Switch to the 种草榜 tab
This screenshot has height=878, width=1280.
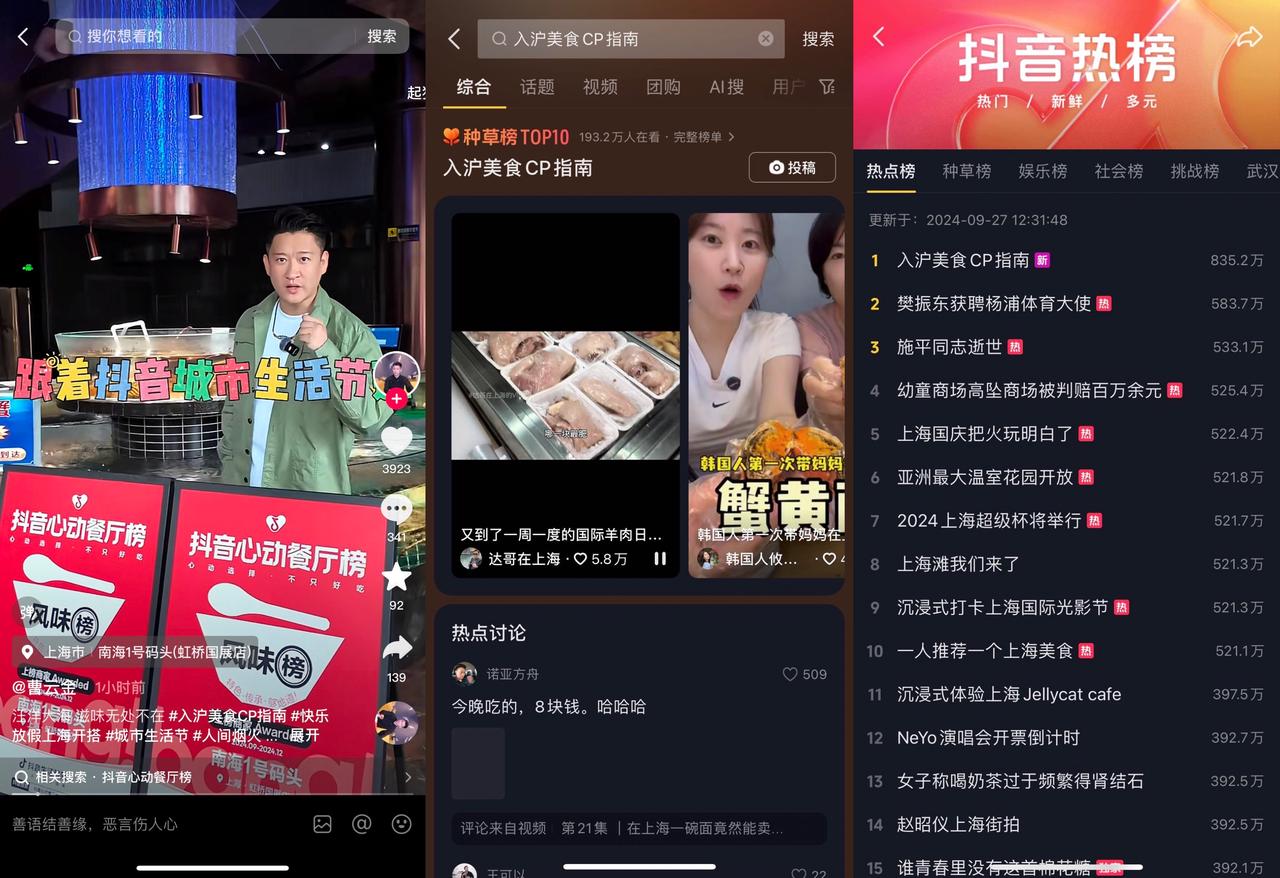point(966,171)
